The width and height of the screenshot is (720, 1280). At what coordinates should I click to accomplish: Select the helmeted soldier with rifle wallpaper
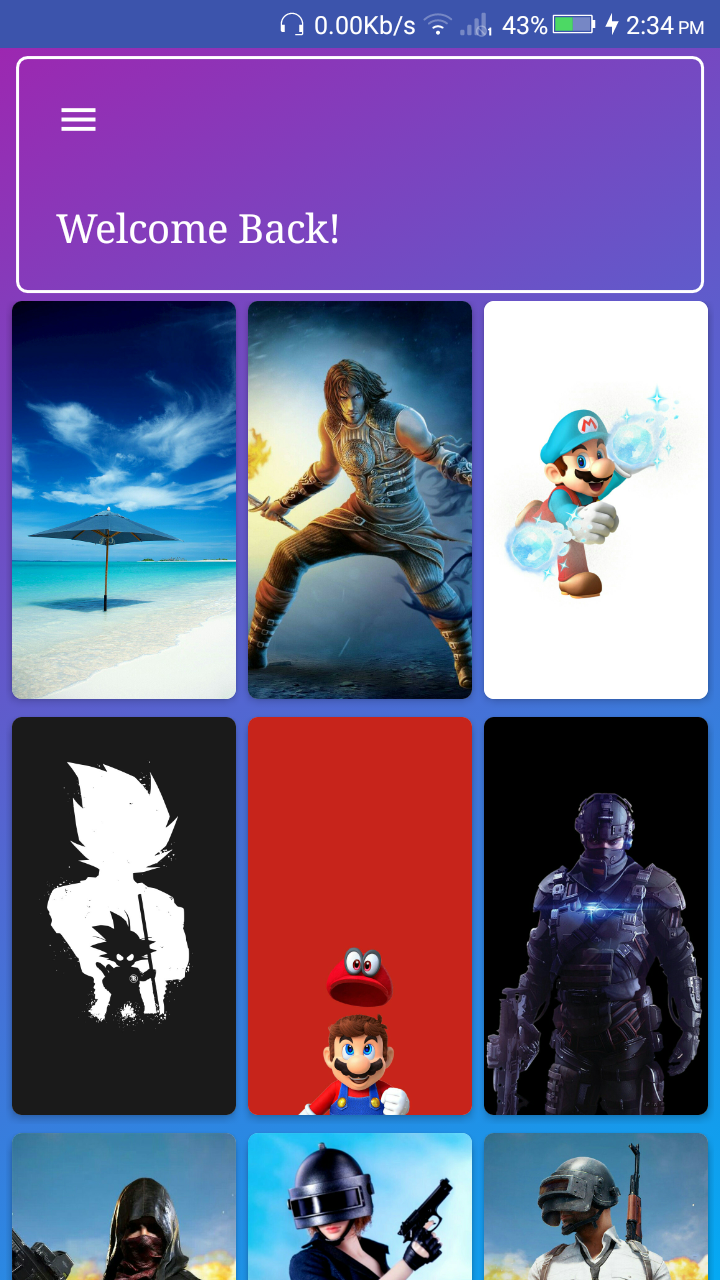coord(596,1207)
